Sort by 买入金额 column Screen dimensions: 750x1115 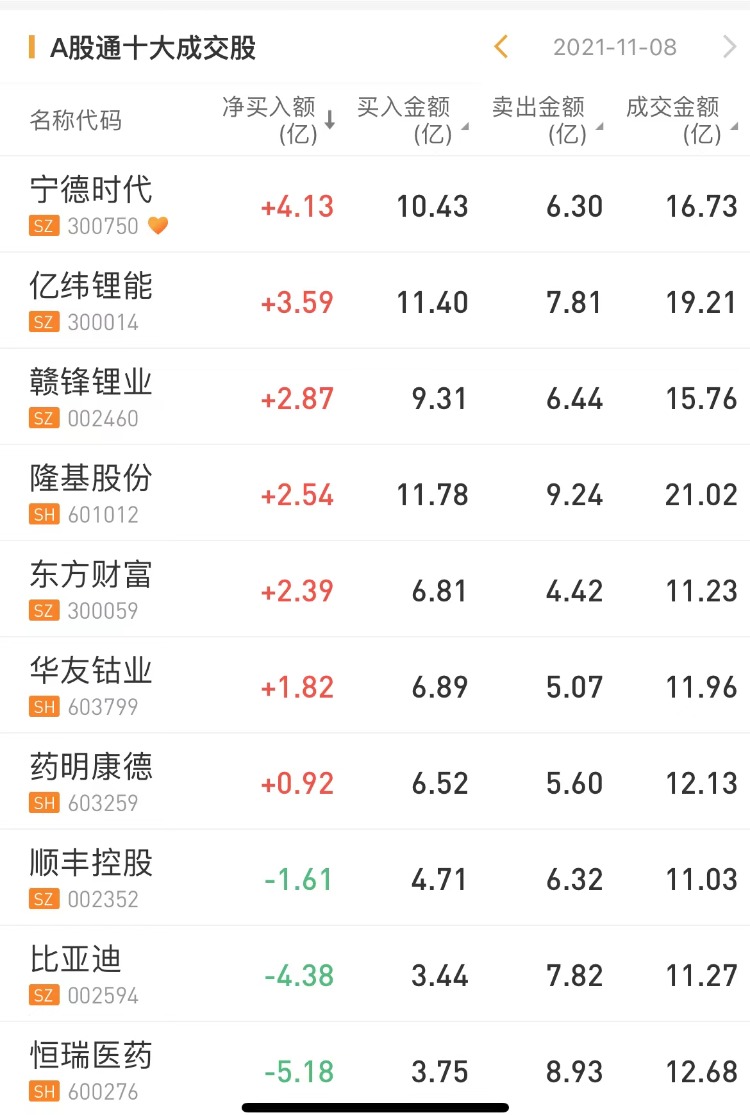point(411,120)
